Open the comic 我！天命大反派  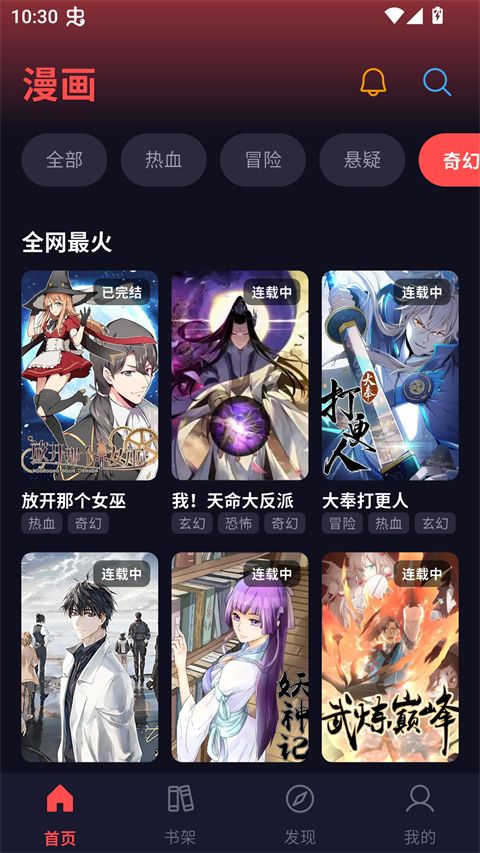click(x=240, y=375)
